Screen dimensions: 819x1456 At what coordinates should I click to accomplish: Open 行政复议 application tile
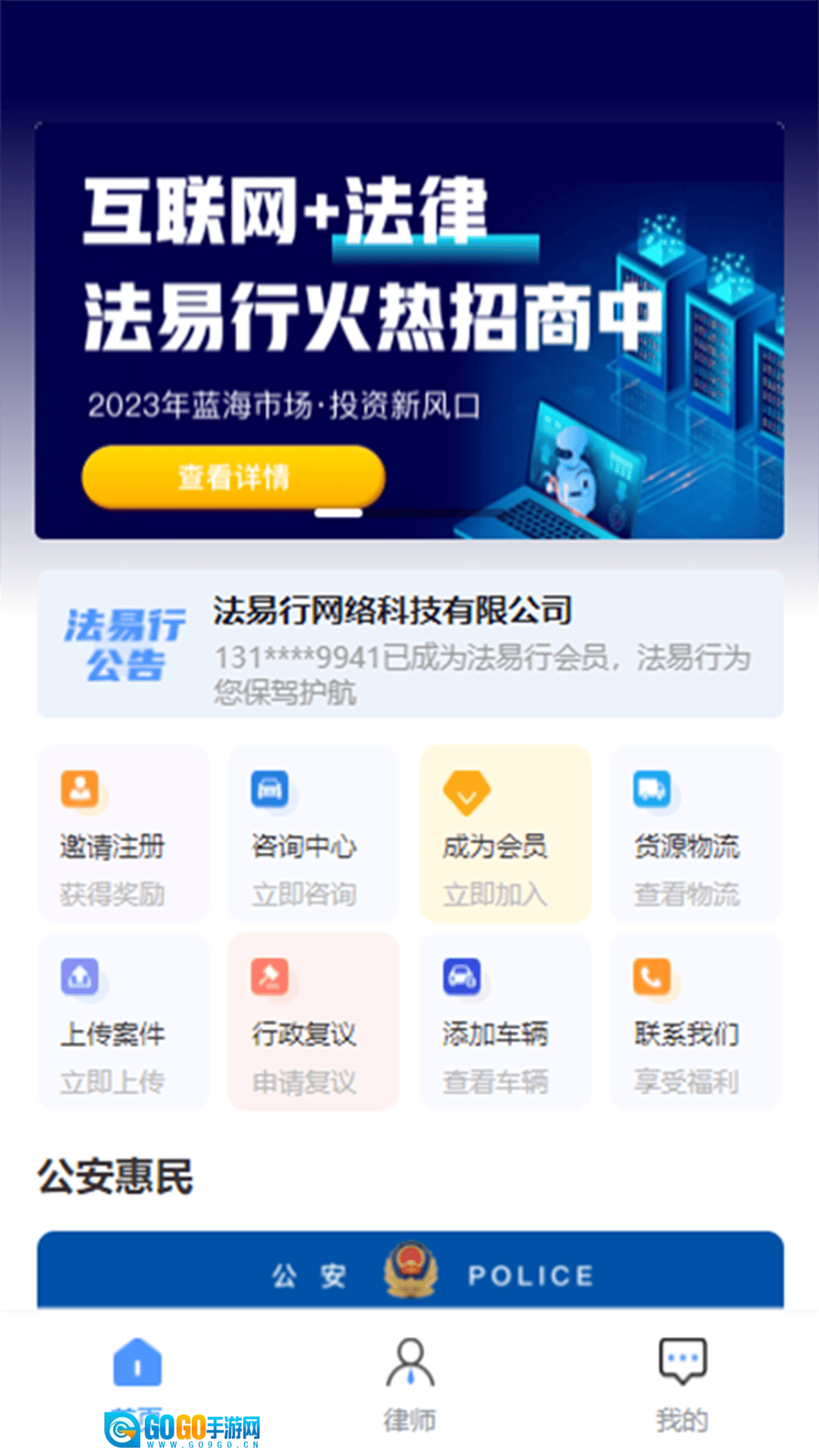(x=314, y=1021)
